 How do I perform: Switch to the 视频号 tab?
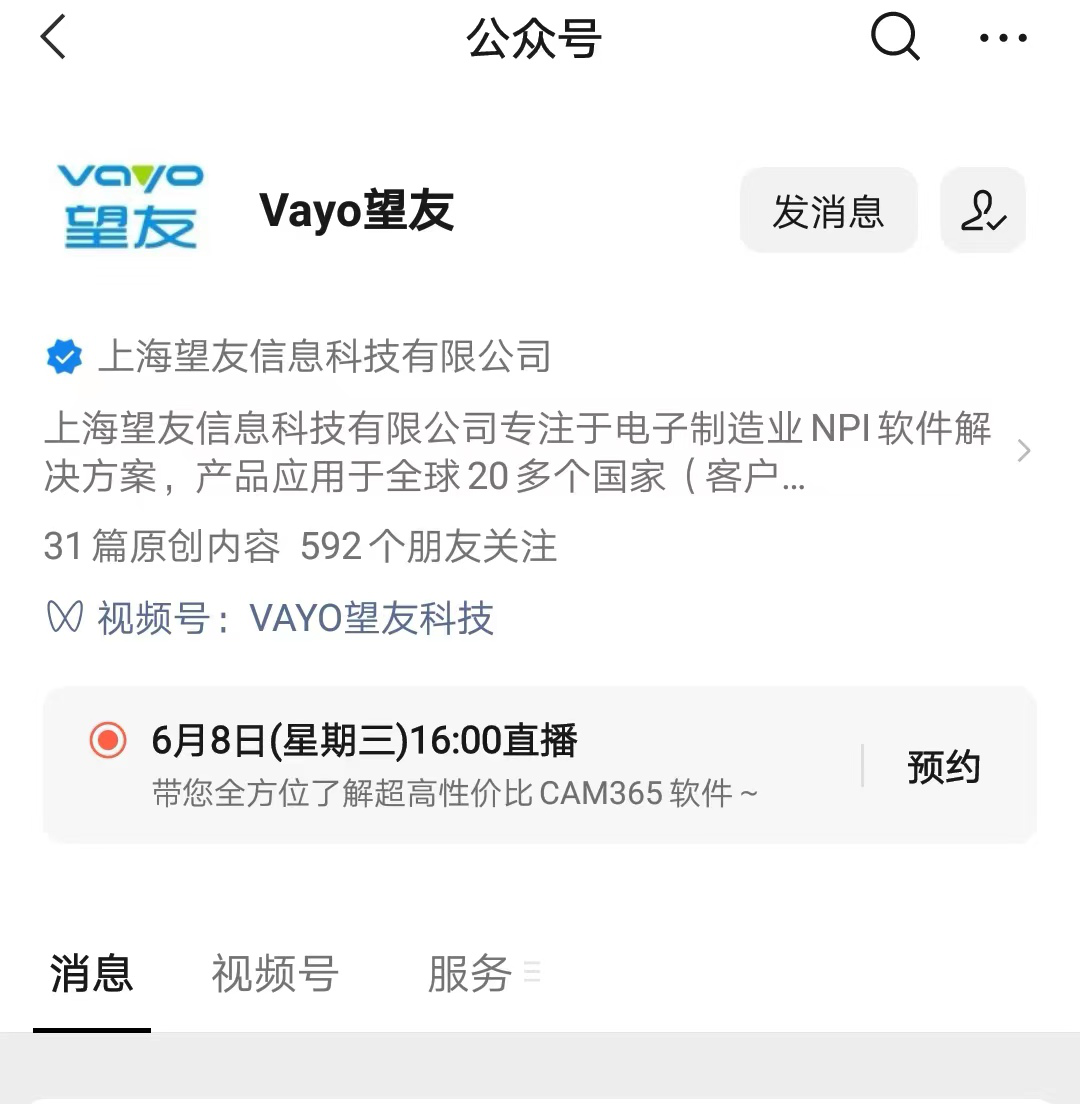[x=275, y=973]
